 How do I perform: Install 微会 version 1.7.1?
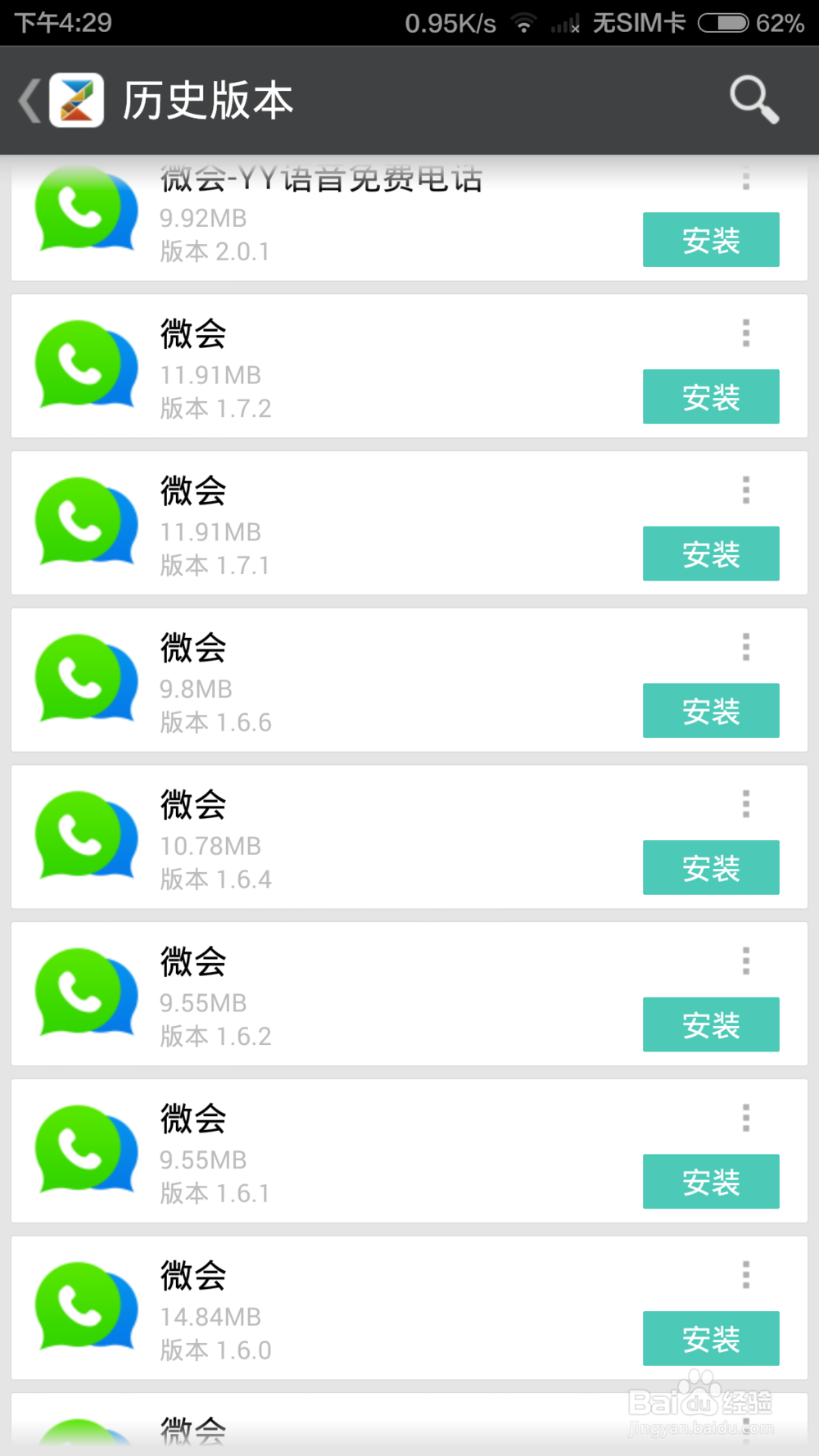[710, 554]
